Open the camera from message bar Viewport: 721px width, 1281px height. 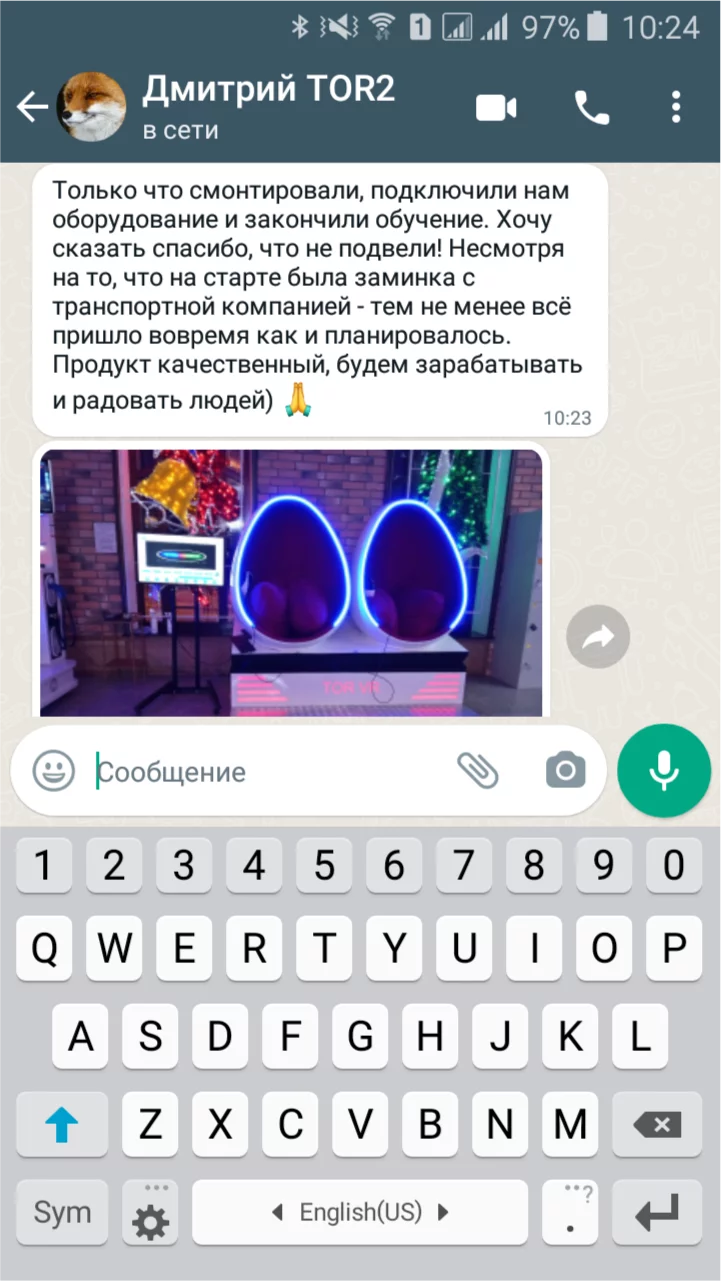[x=565, y=770]
